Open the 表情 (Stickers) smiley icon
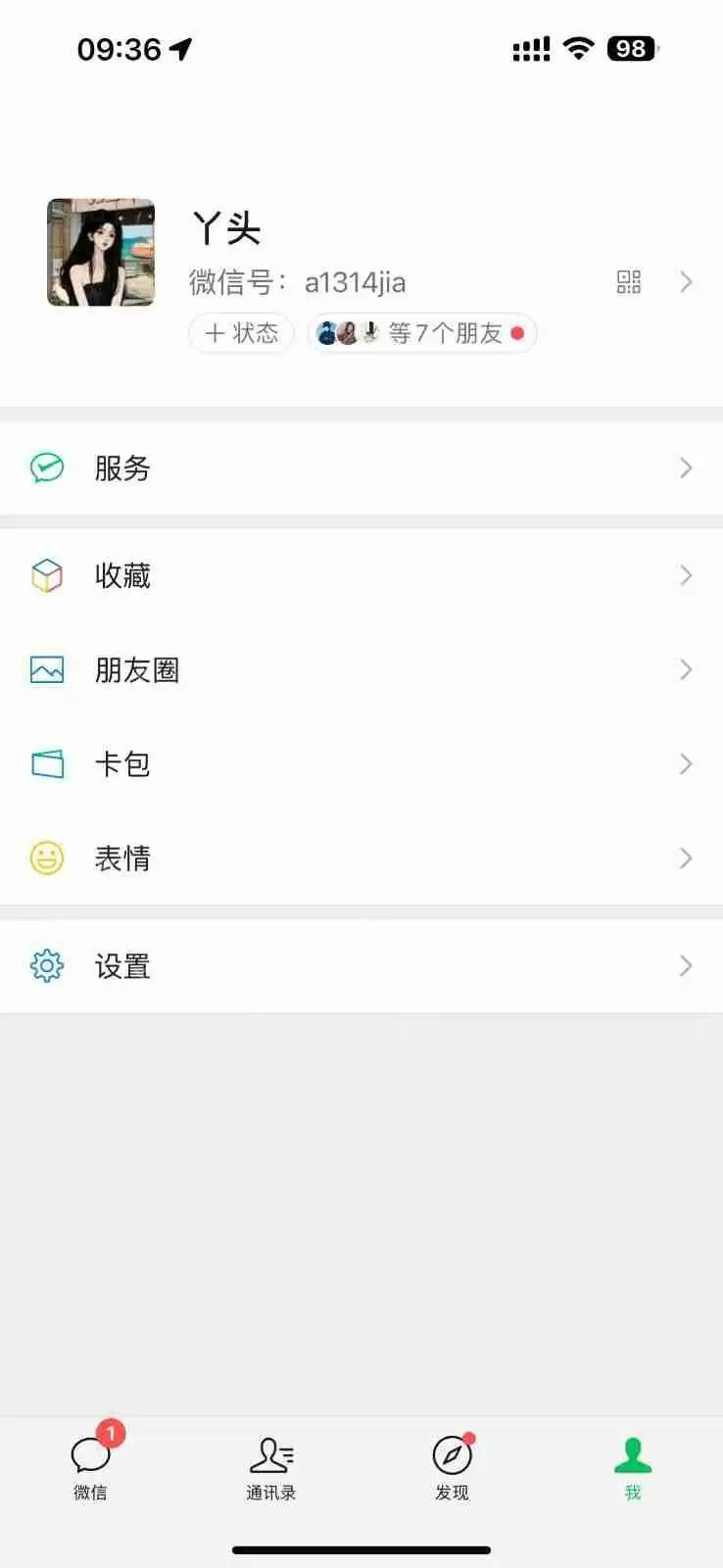Image resolution: width=723 pixels, height=1568 pixels. point(46,858)
